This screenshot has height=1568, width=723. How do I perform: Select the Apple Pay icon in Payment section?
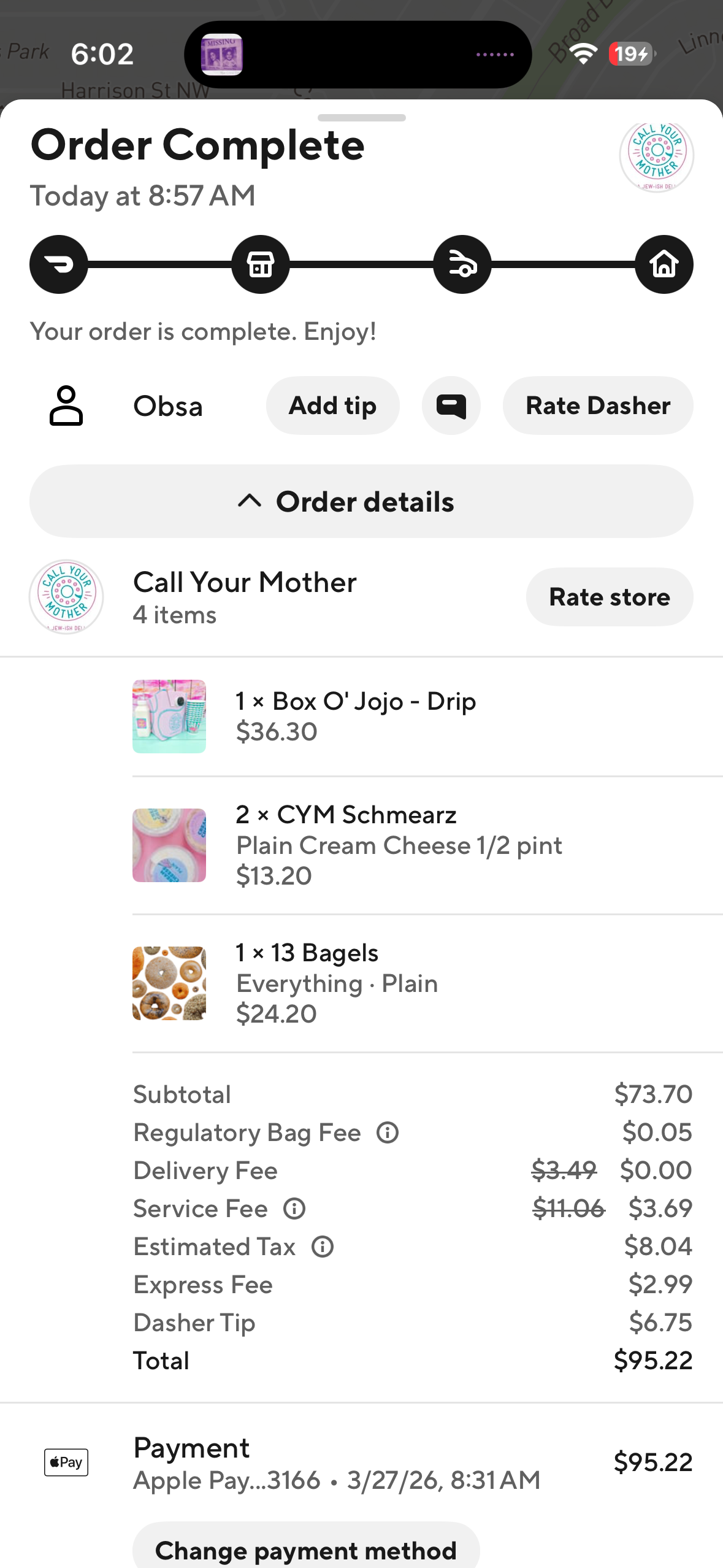pyautogui.click(x=66, y=1462)
